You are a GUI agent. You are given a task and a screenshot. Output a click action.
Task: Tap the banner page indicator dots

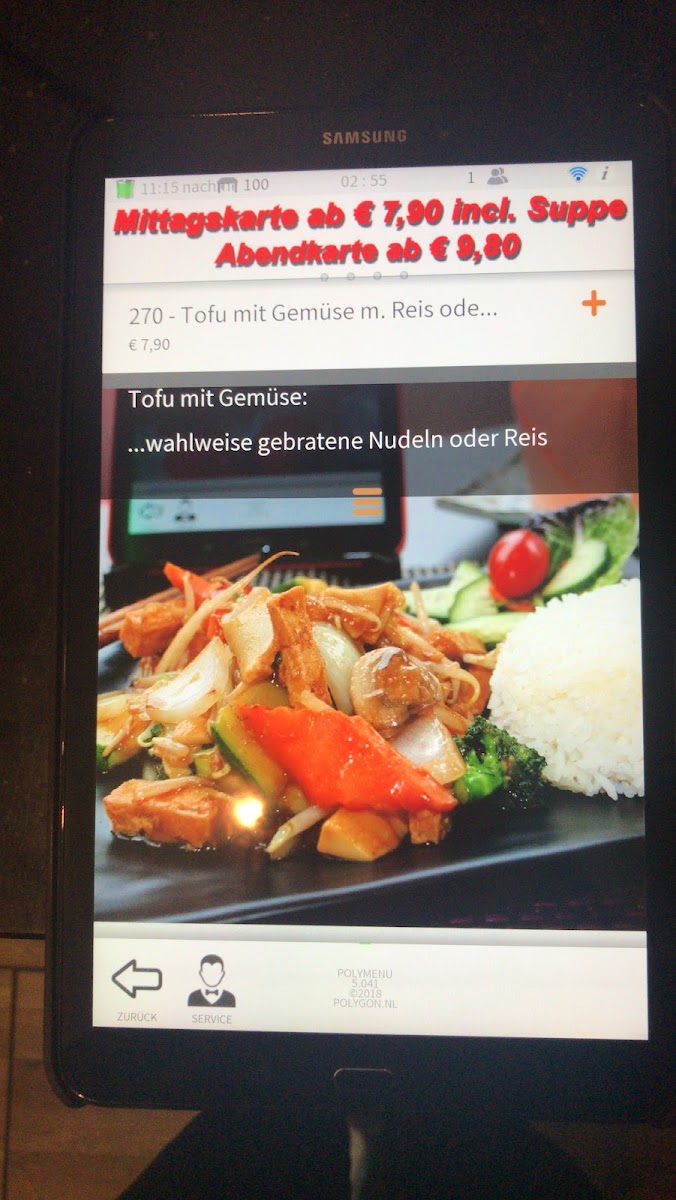point(363,275)
